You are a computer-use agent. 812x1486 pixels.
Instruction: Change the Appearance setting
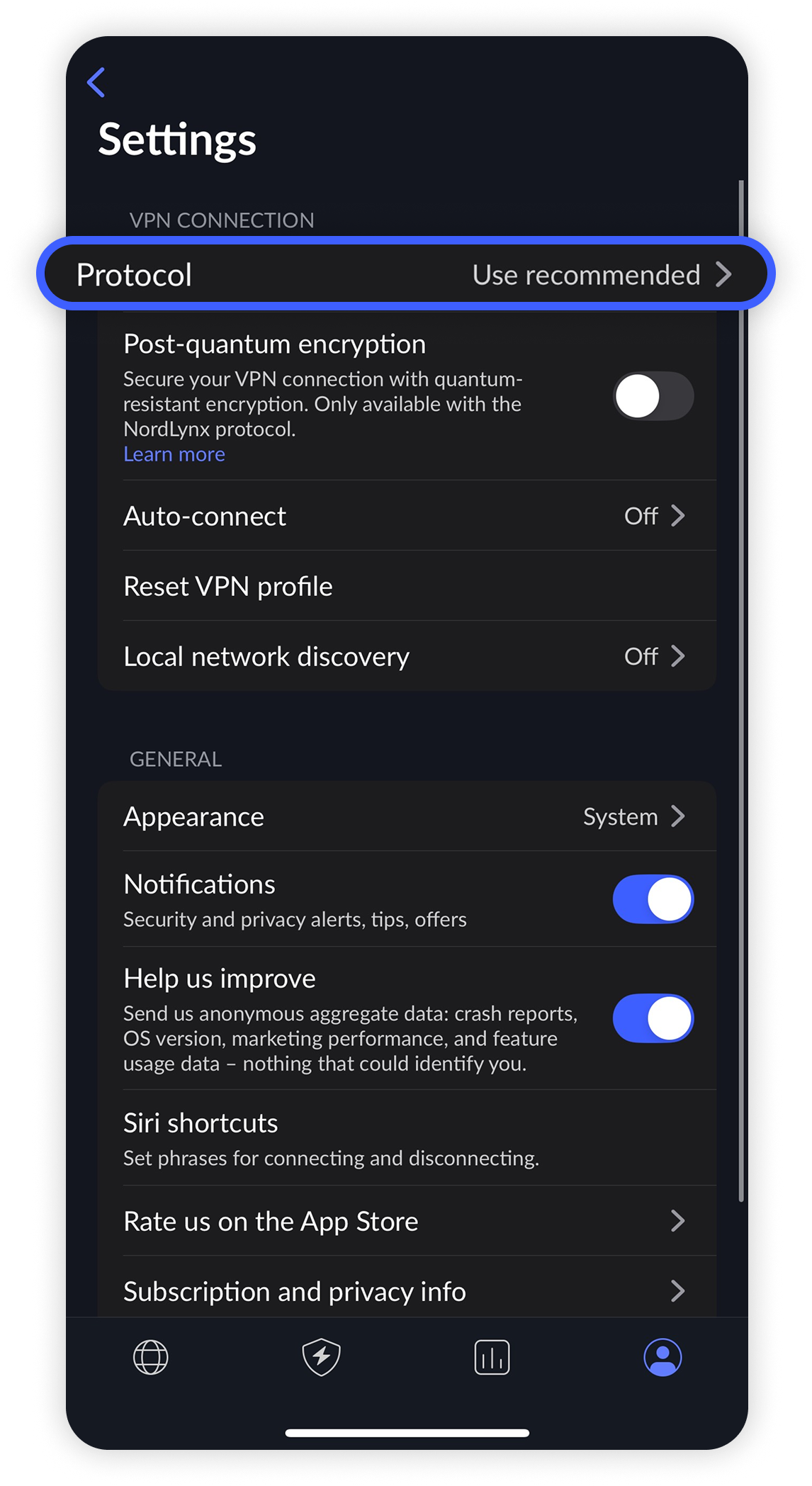(x=405, y=816)
